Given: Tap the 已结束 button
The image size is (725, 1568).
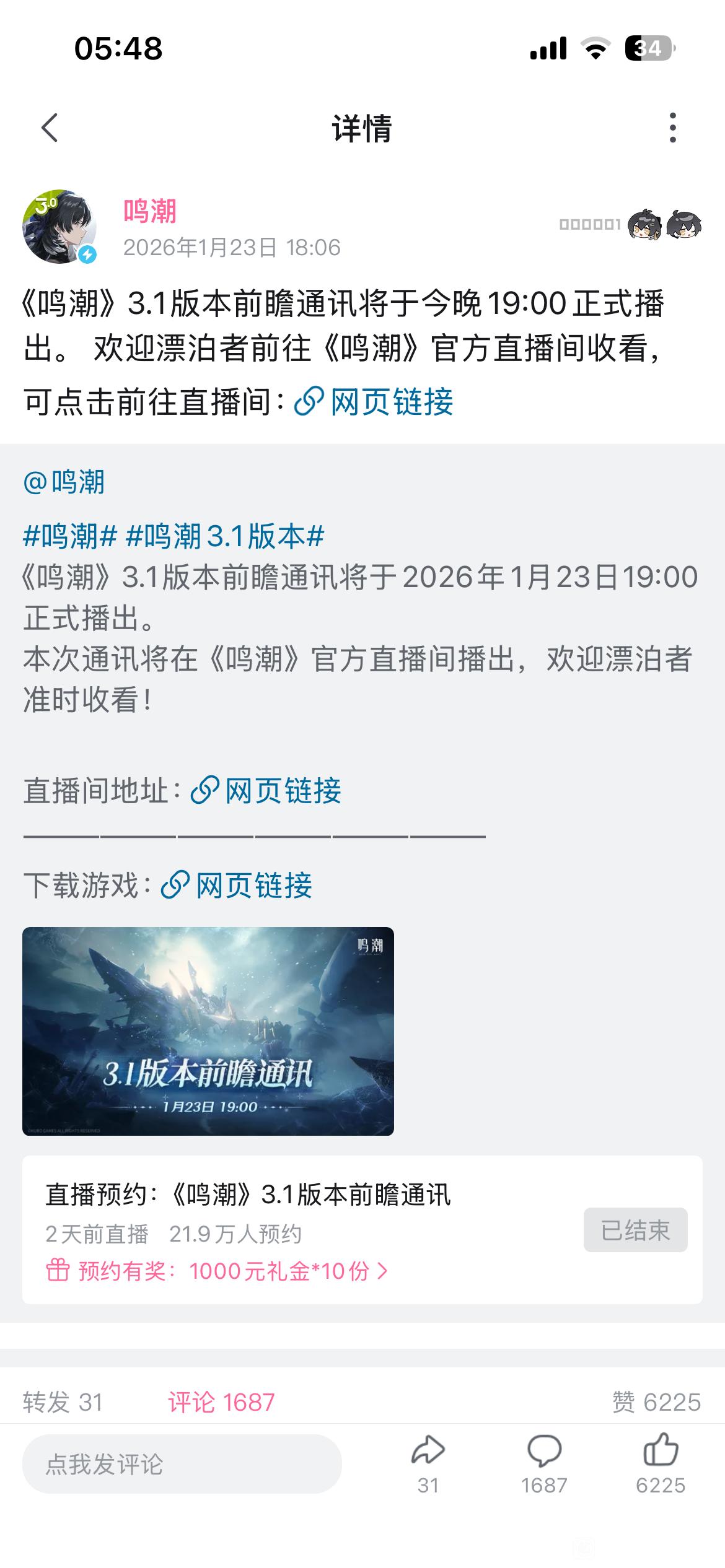Looking at the screenshot, I should [635, 1230].
